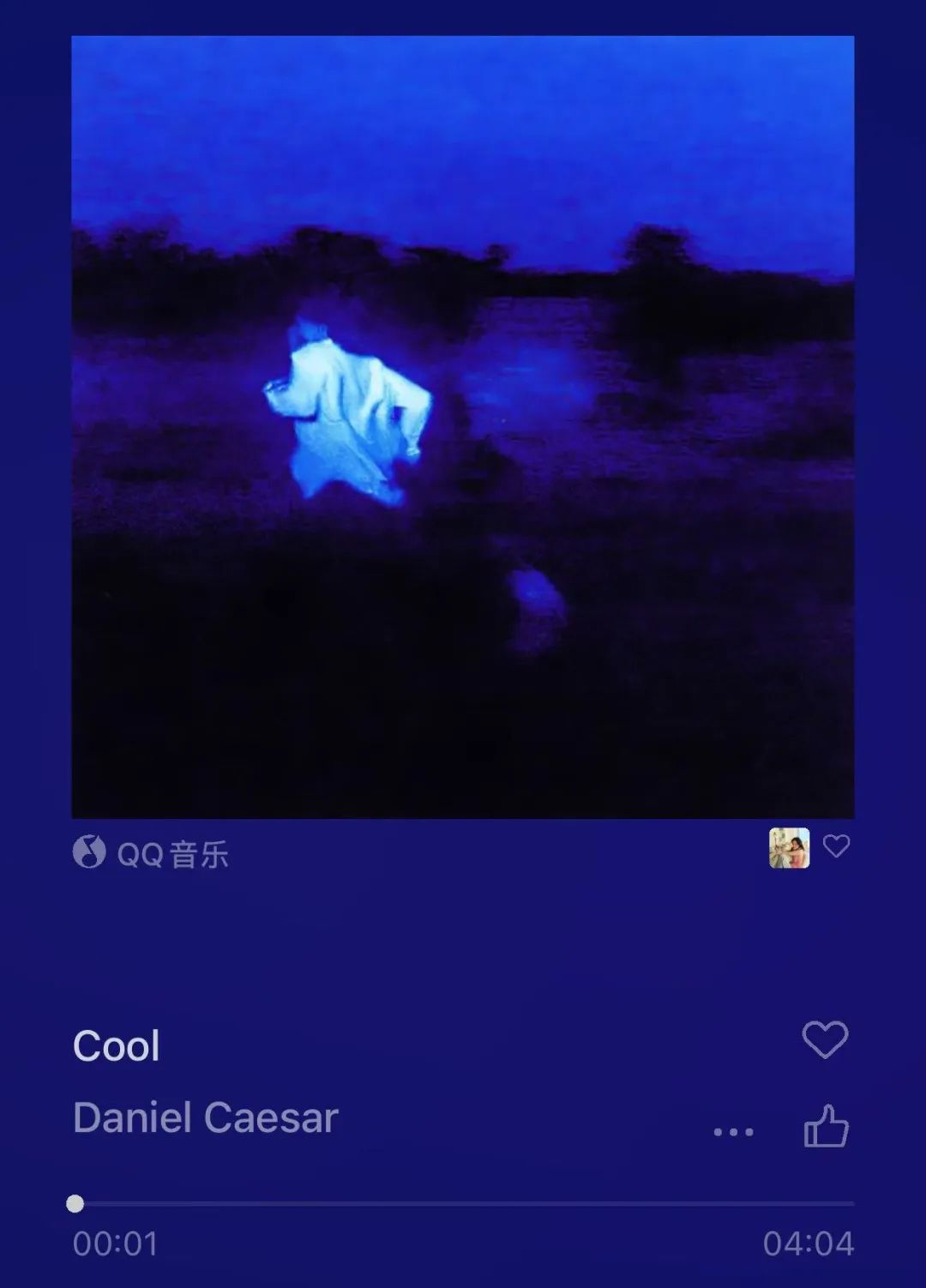The width and height of the screenshot is (926, 1288).
Task: Select the QQ Music branding area
Action: click(150, 852)
